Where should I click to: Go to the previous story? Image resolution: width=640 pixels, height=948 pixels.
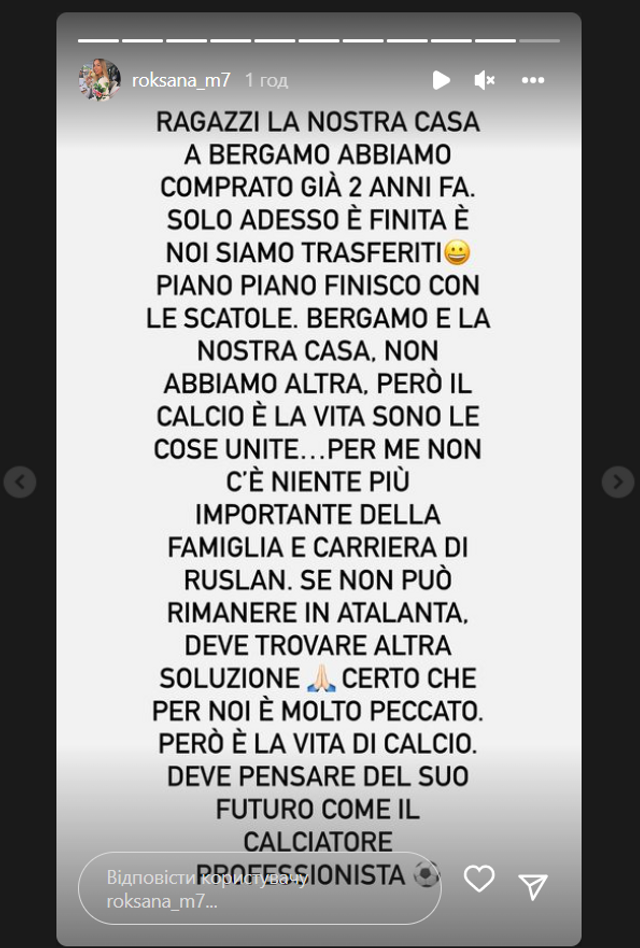pos(20,482)
